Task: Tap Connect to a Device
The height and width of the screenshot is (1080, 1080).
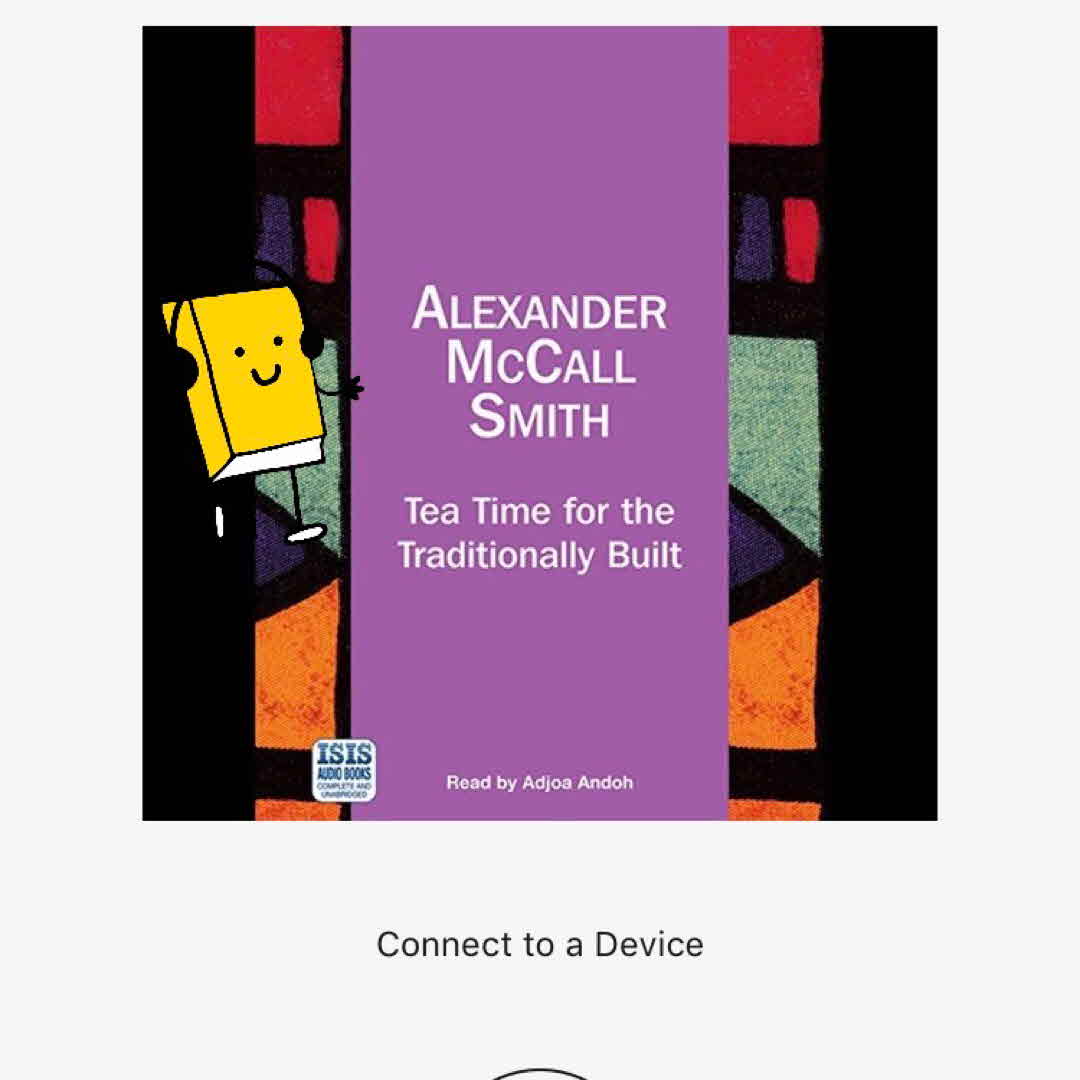Action: (540, 945)
